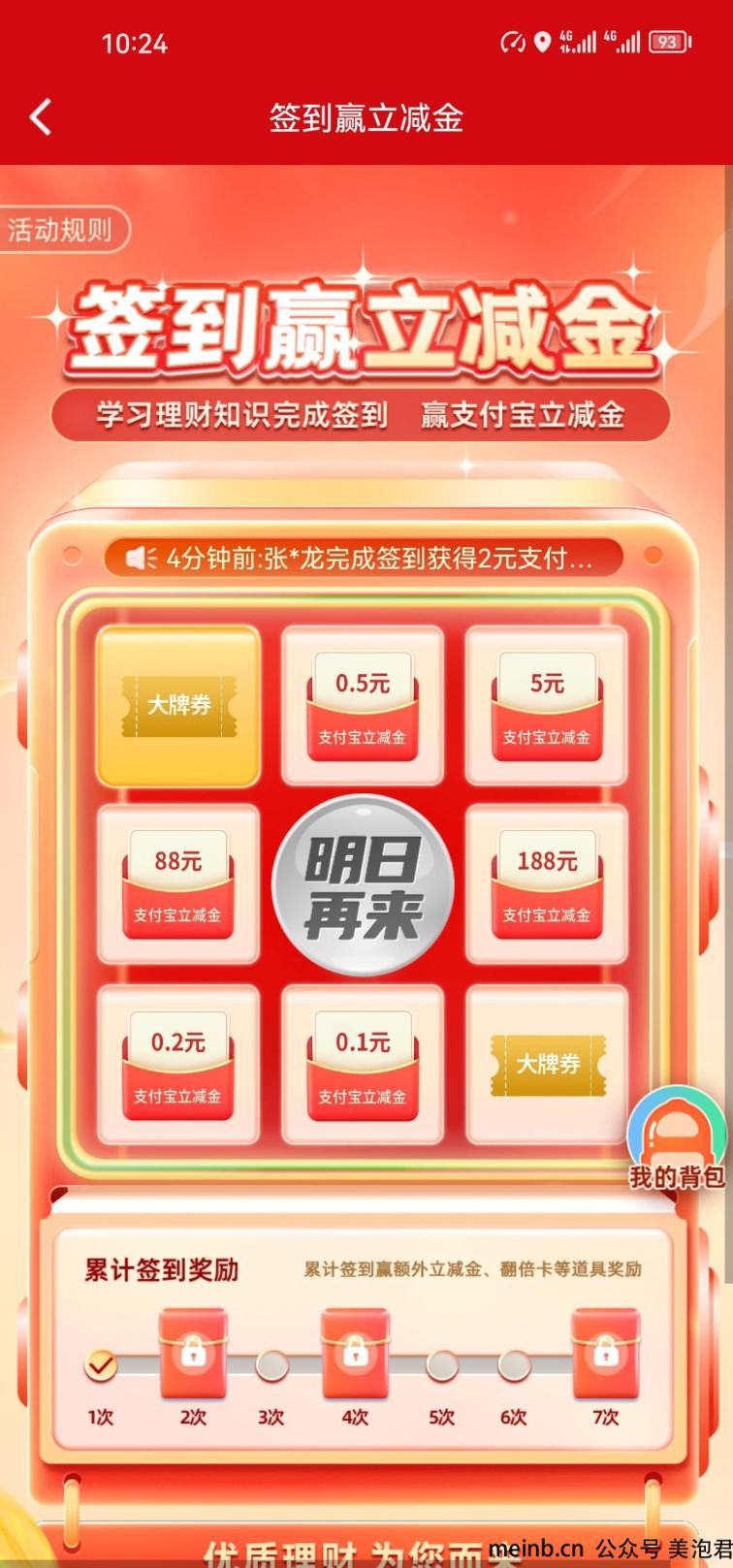Image resolution: width=733 pixels, height=1568 pixels.
Task: Go back using the top-left arrow
Action: click(41, 118)
